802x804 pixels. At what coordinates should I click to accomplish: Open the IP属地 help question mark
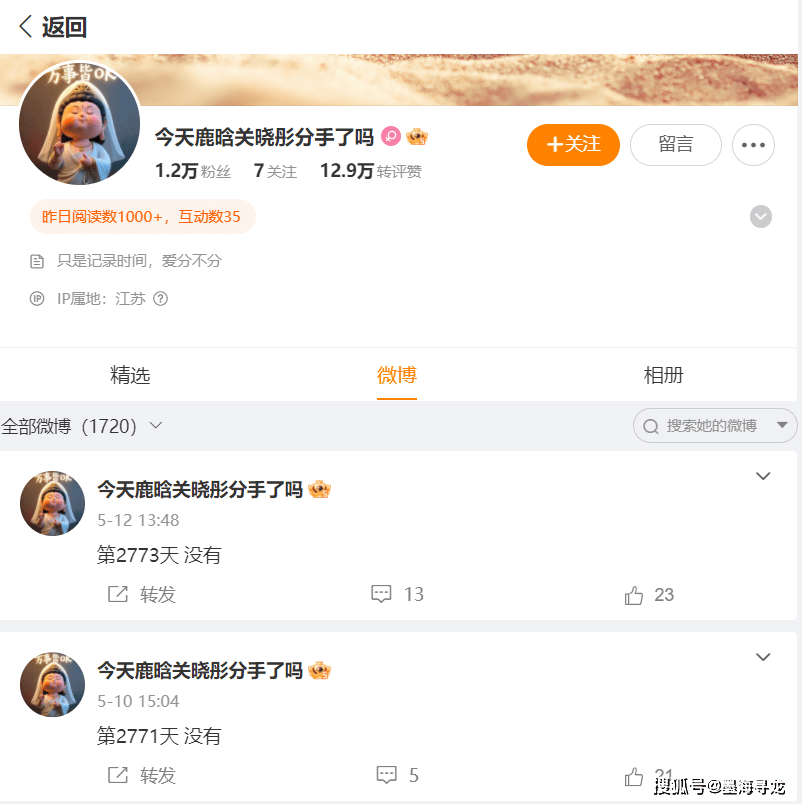point(160,299)
